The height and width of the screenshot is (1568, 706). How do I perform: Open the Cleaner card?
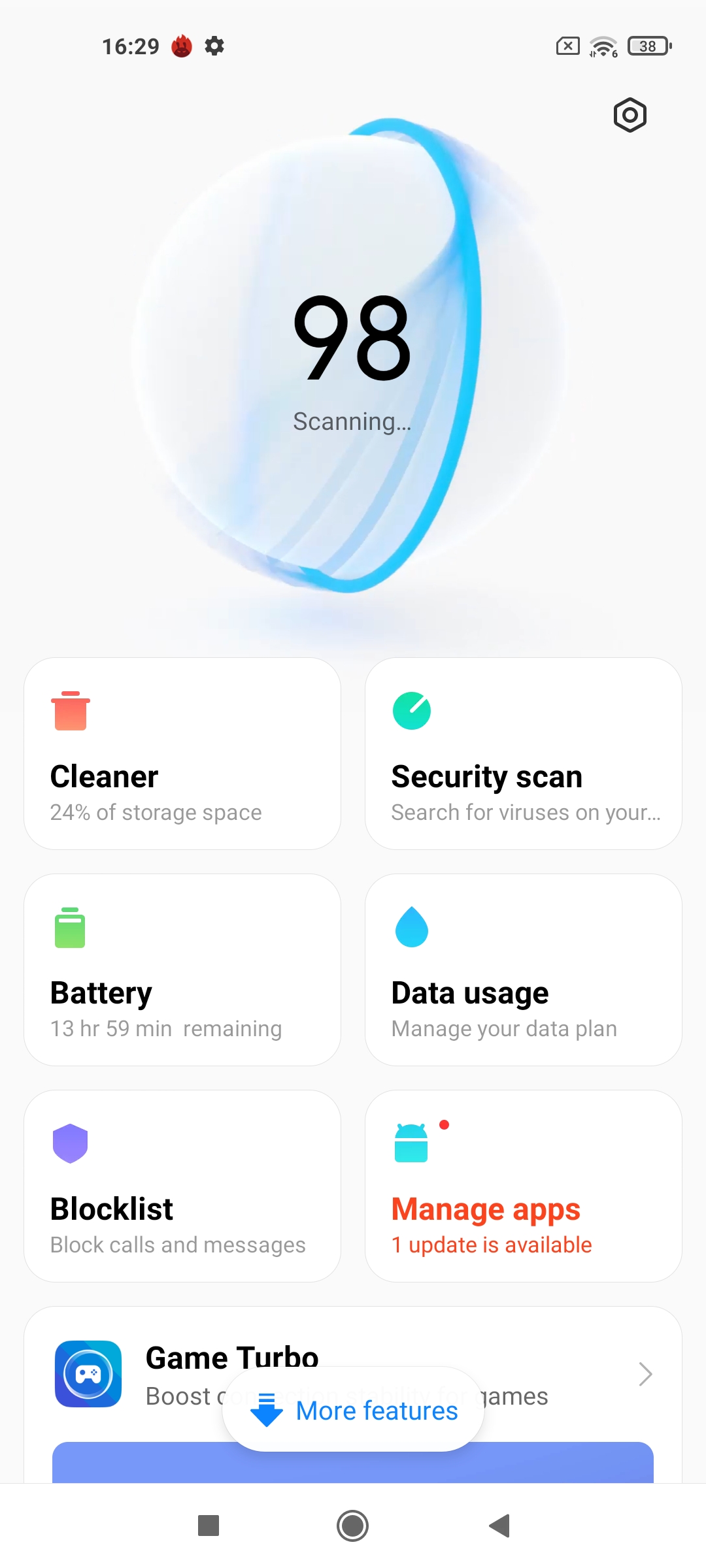pyautogui.click(x=182, y=753)
